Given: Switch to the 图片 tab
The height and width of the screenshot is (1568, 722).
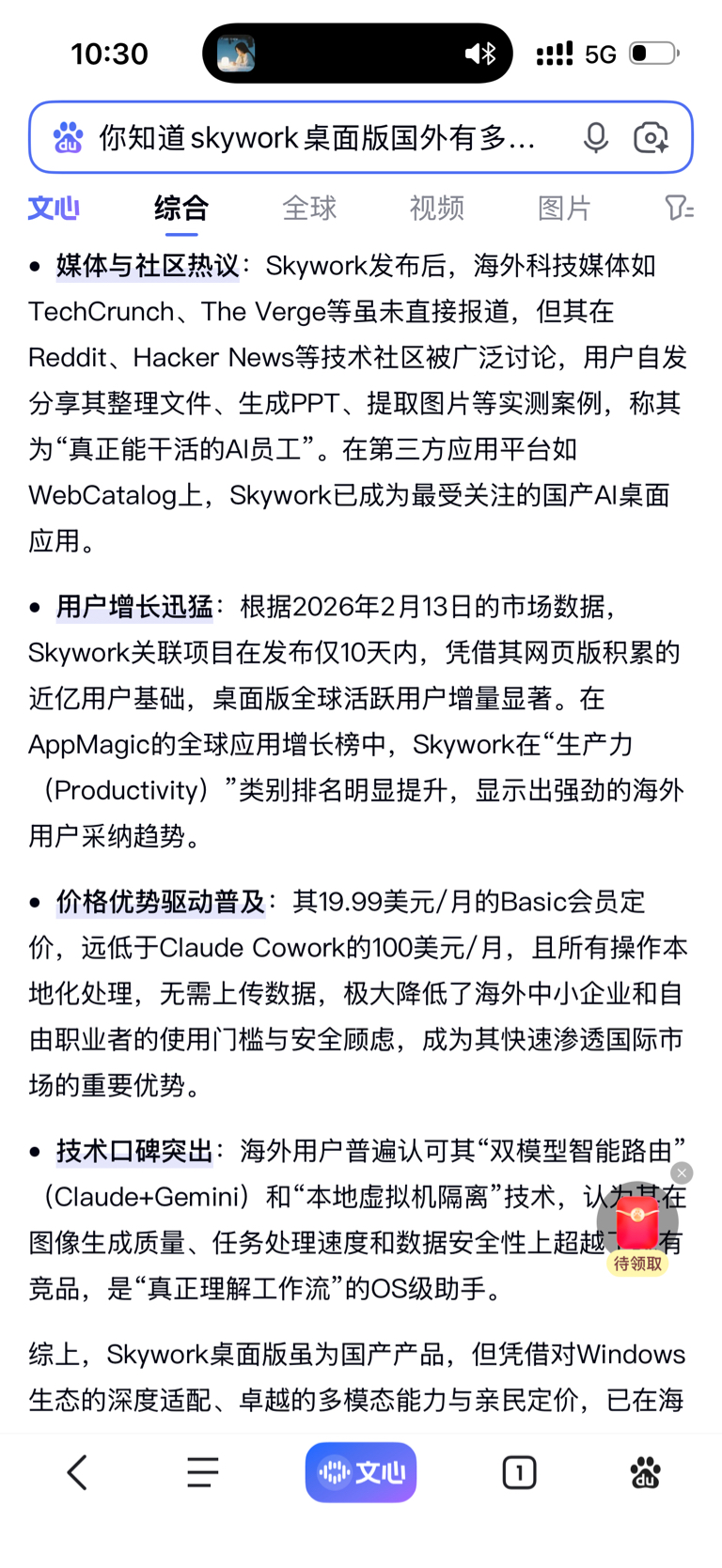Looking at the screenshot, I should point(564,208).
